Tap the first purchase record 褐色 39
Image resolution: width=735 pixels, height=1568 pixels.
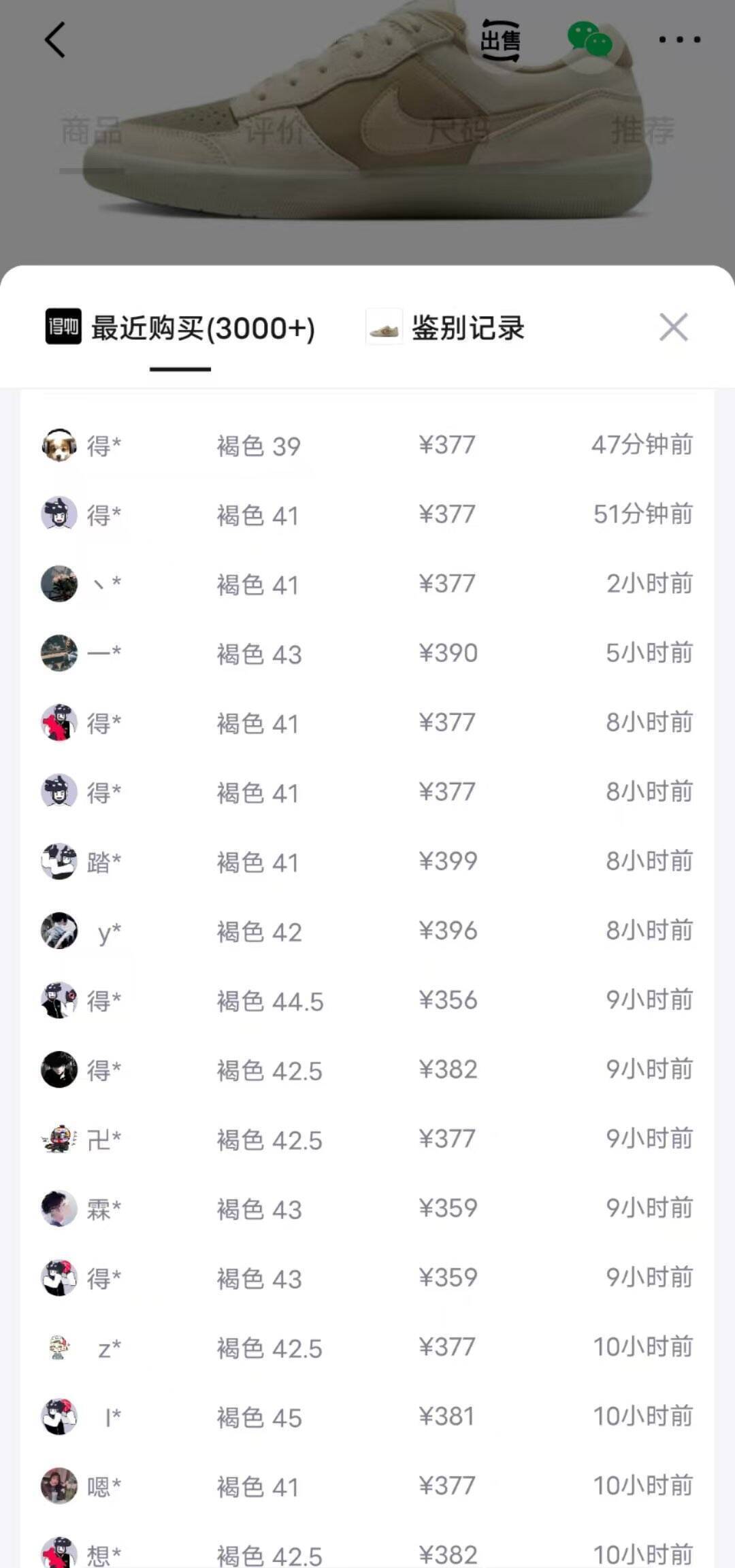pos(259,446)
